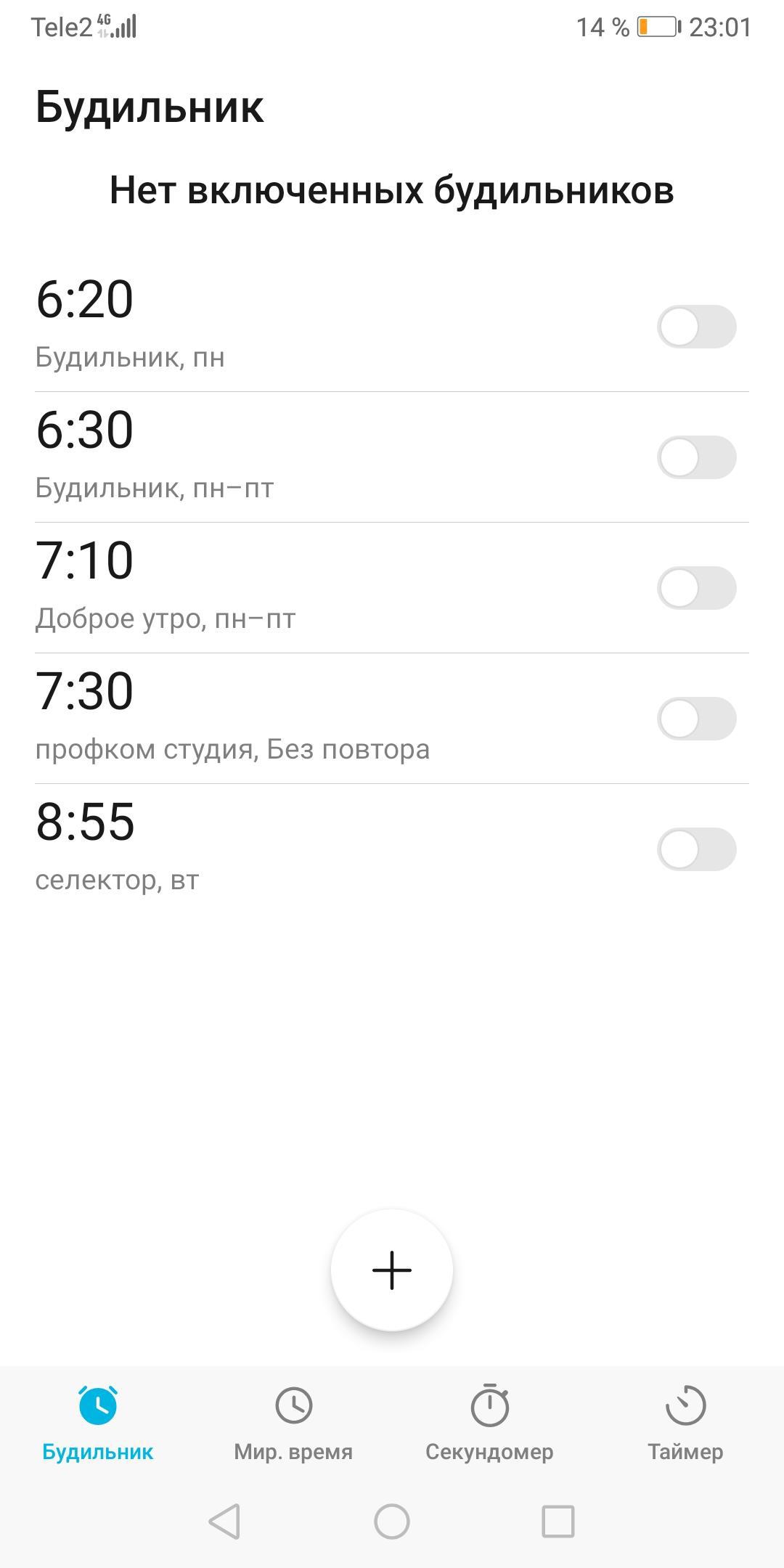Image resolution: width=784 pixels, height=1568 pixels.
Task: Tap the system back button
Action: 225,1522
